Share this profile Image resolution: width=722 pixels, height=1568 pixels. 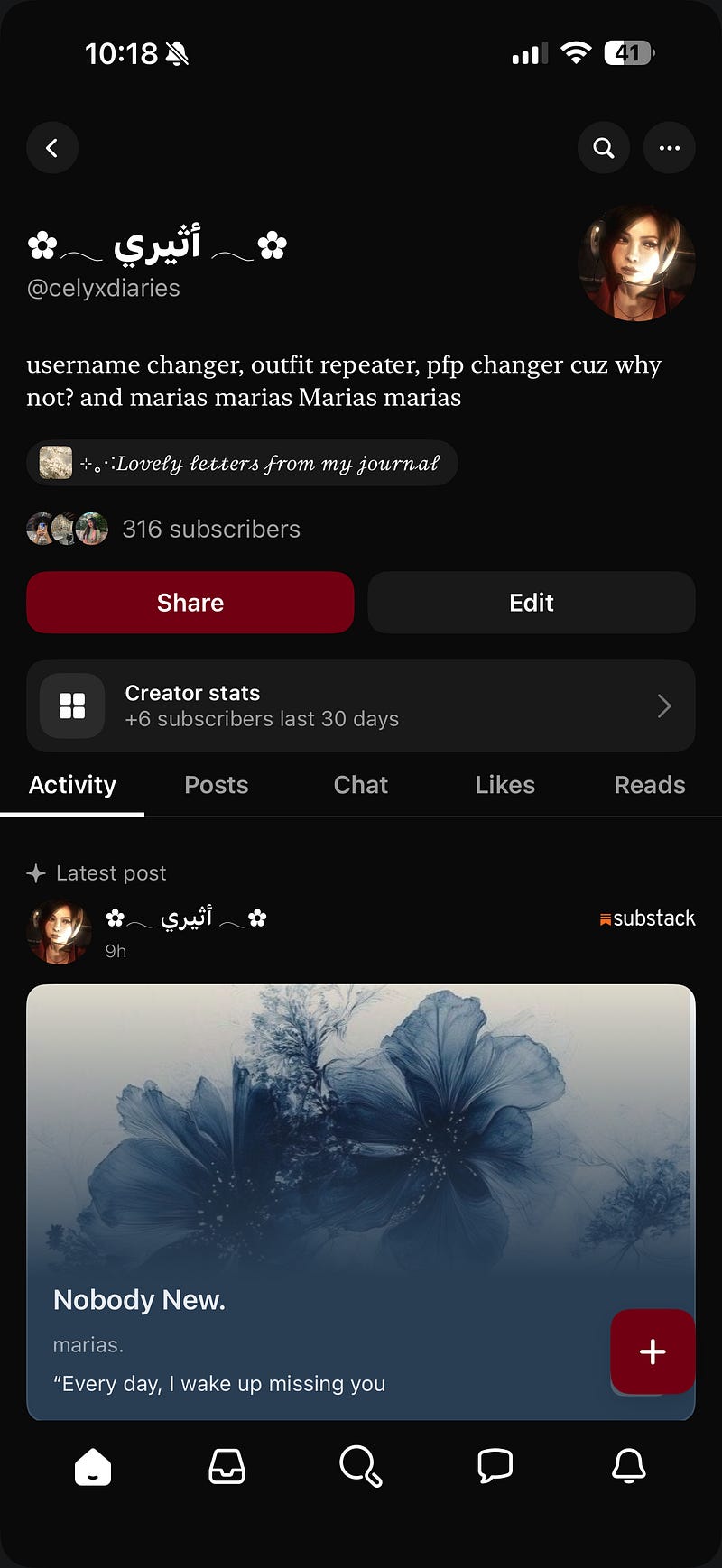click(x=190, y=603)
